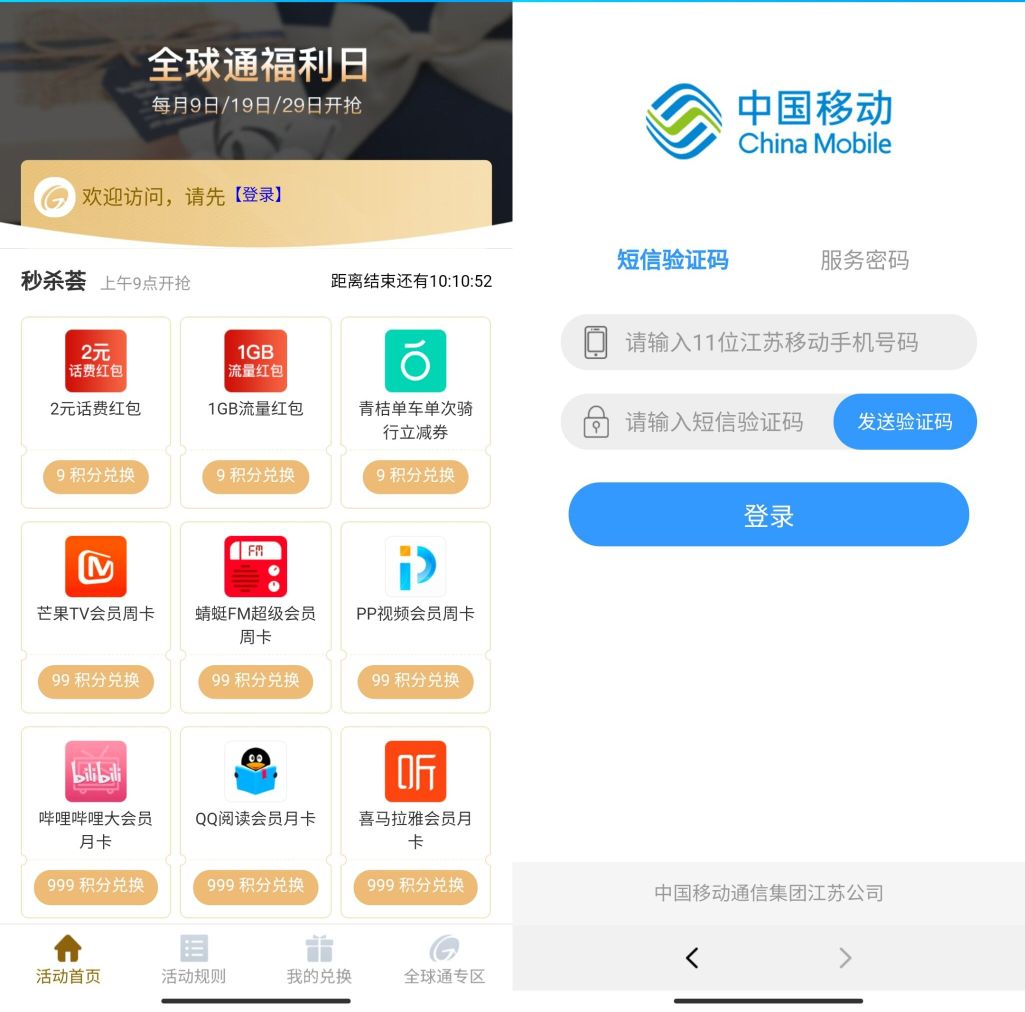Focus the phone number input field
The image size is (1025, 1012).
(x=770, y=343)
